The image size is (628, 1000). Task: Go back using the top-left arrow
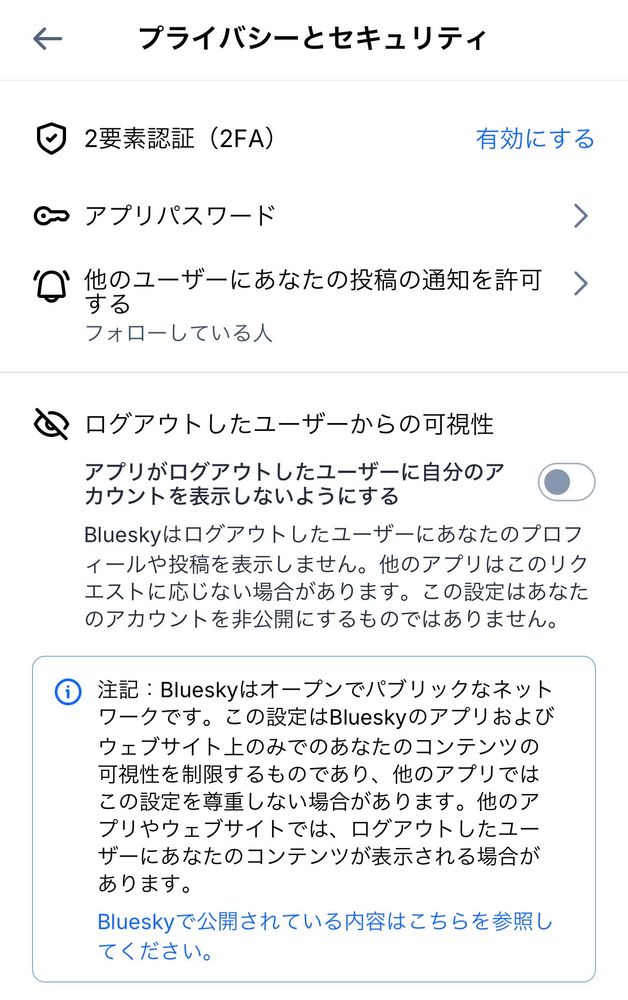[47, 39]
